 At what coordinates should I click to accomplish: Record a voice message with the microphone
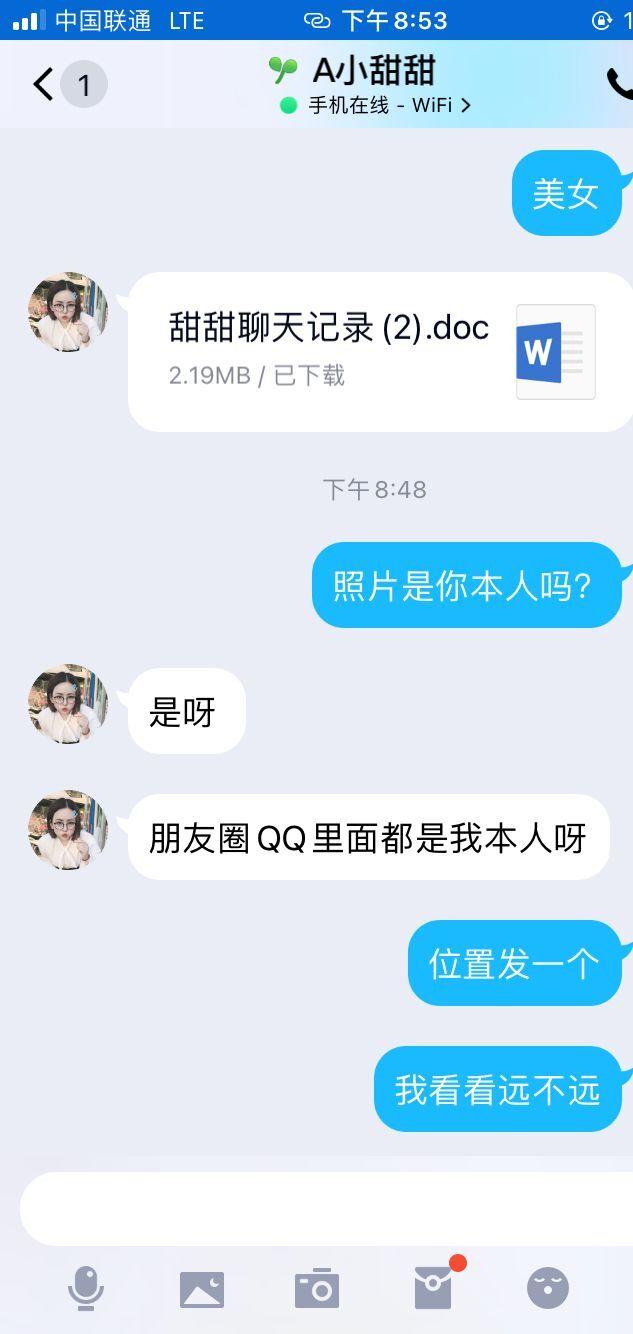coord(86,1288)
